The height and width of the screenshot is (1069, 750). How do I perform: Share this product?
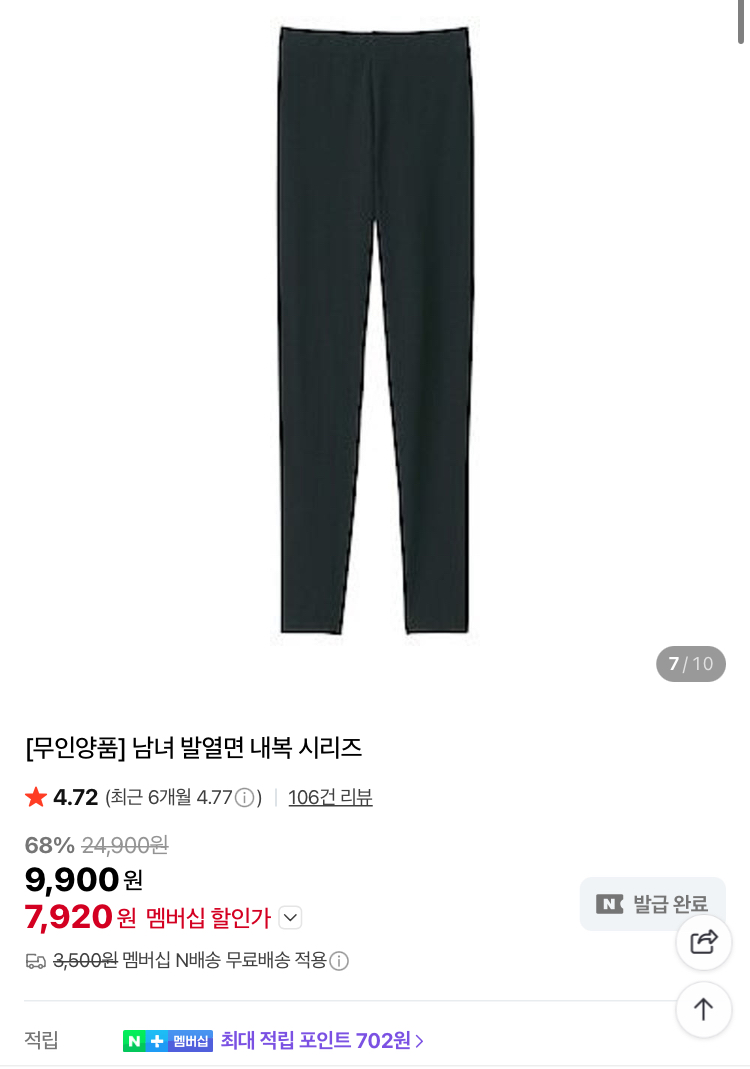tap(704, 942)
